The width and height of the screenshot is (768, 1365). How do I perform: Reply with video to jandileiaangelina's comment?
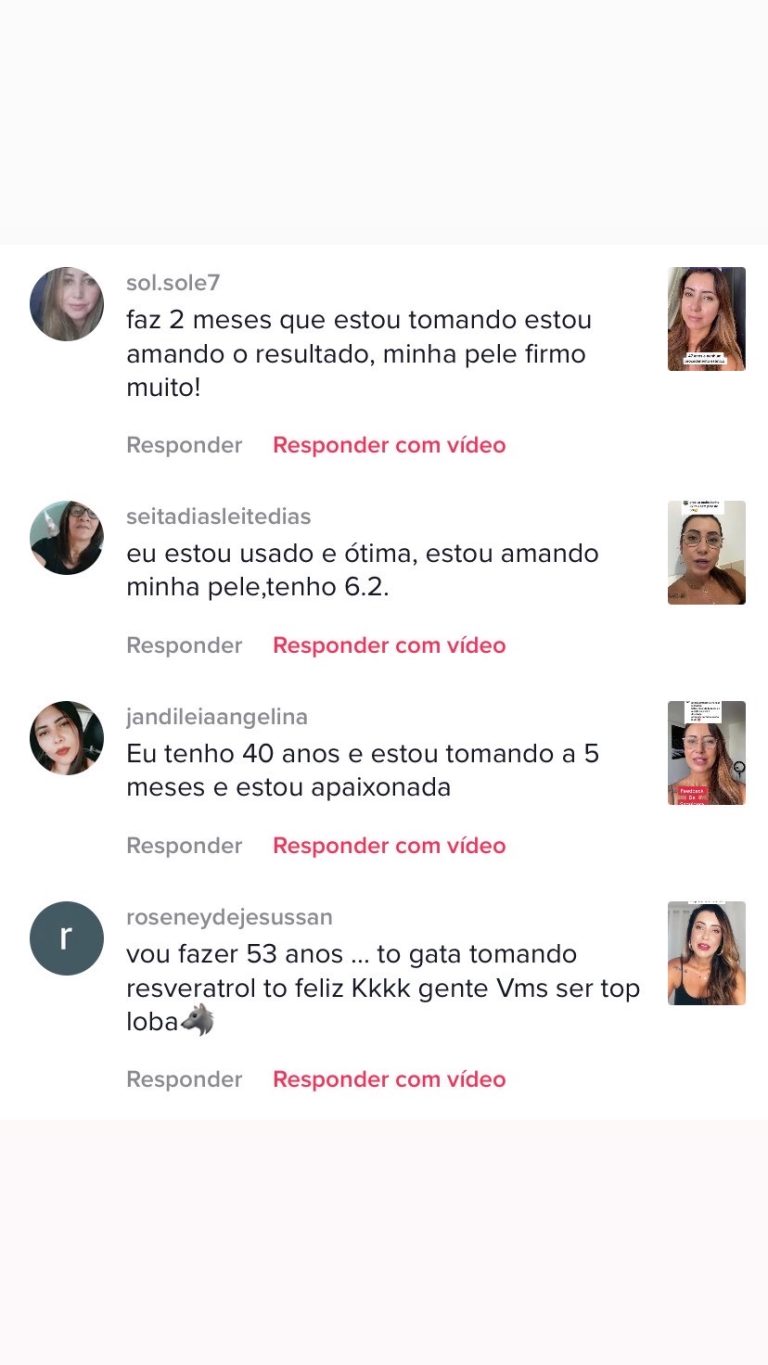point(389,845)
